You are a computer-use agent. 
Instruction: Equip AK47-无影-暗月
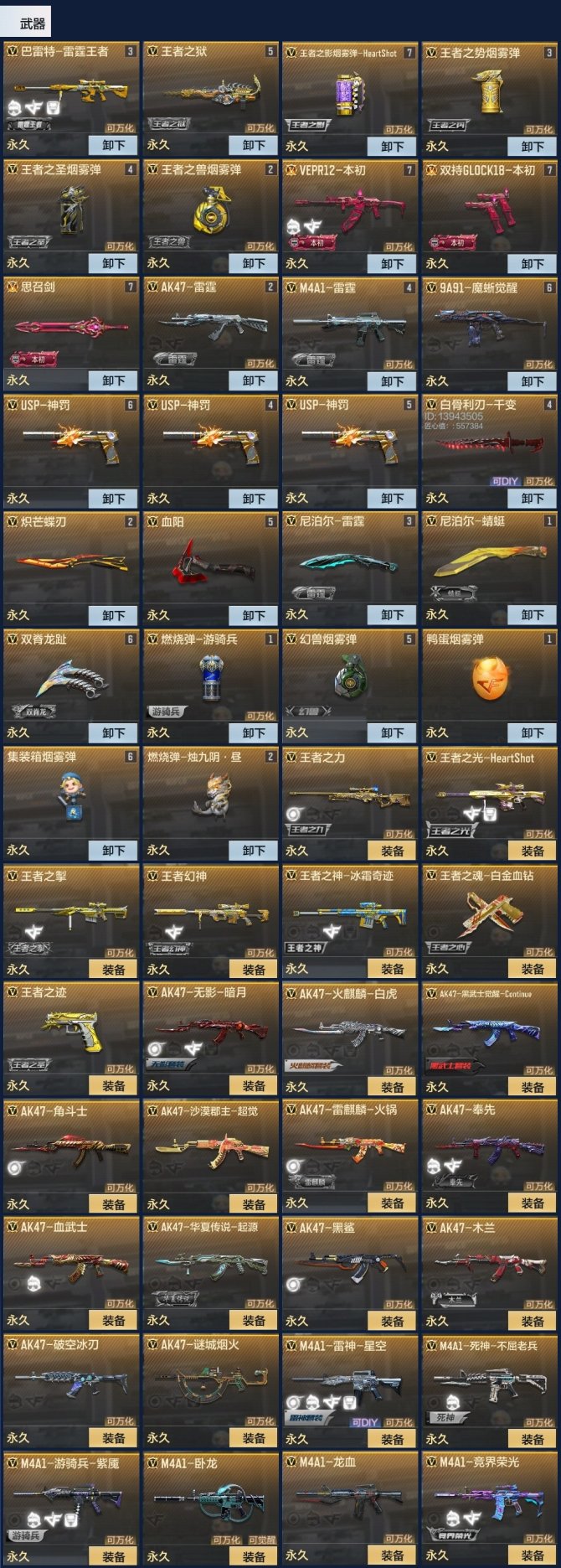coord(253,1086)
